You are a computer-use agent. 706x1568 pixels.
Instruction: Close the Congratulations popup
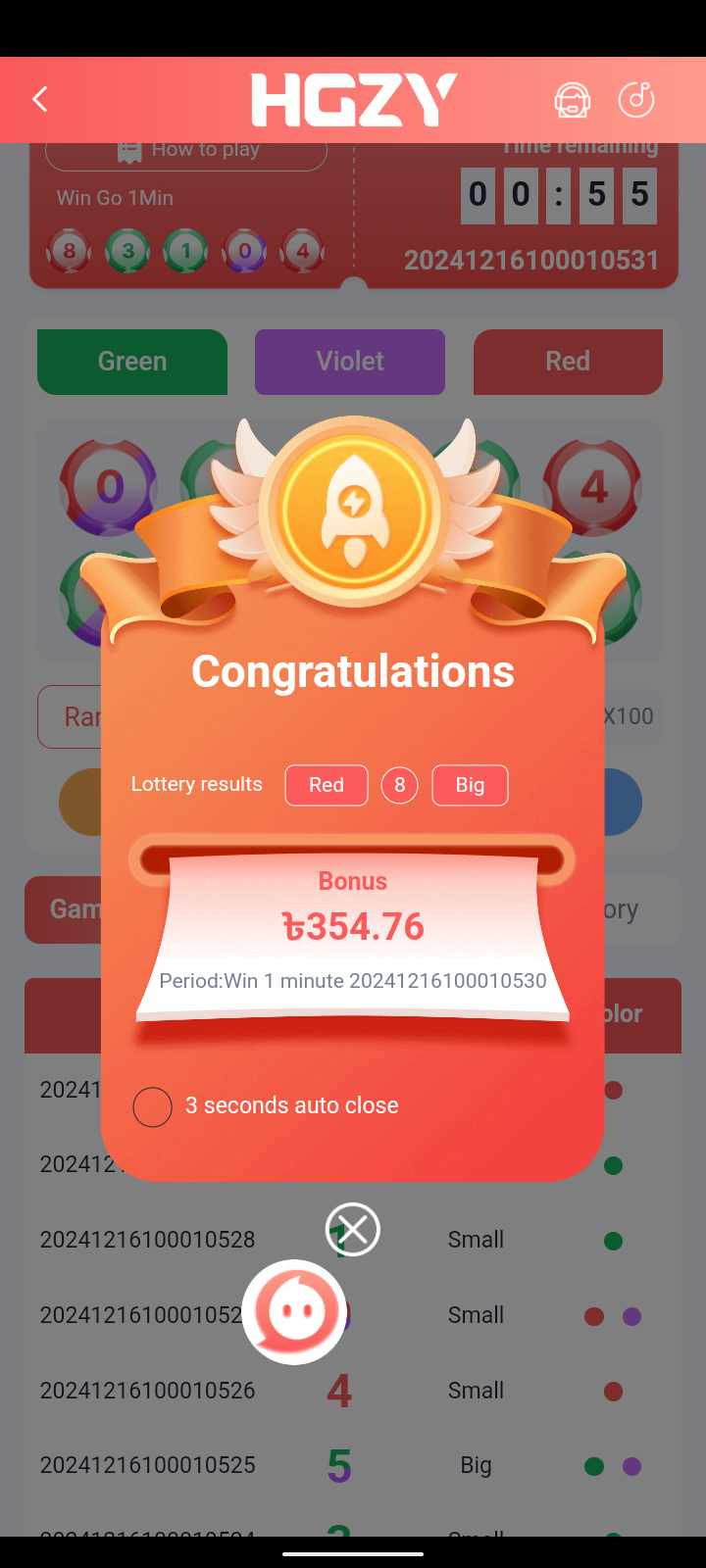[352, 1229]
